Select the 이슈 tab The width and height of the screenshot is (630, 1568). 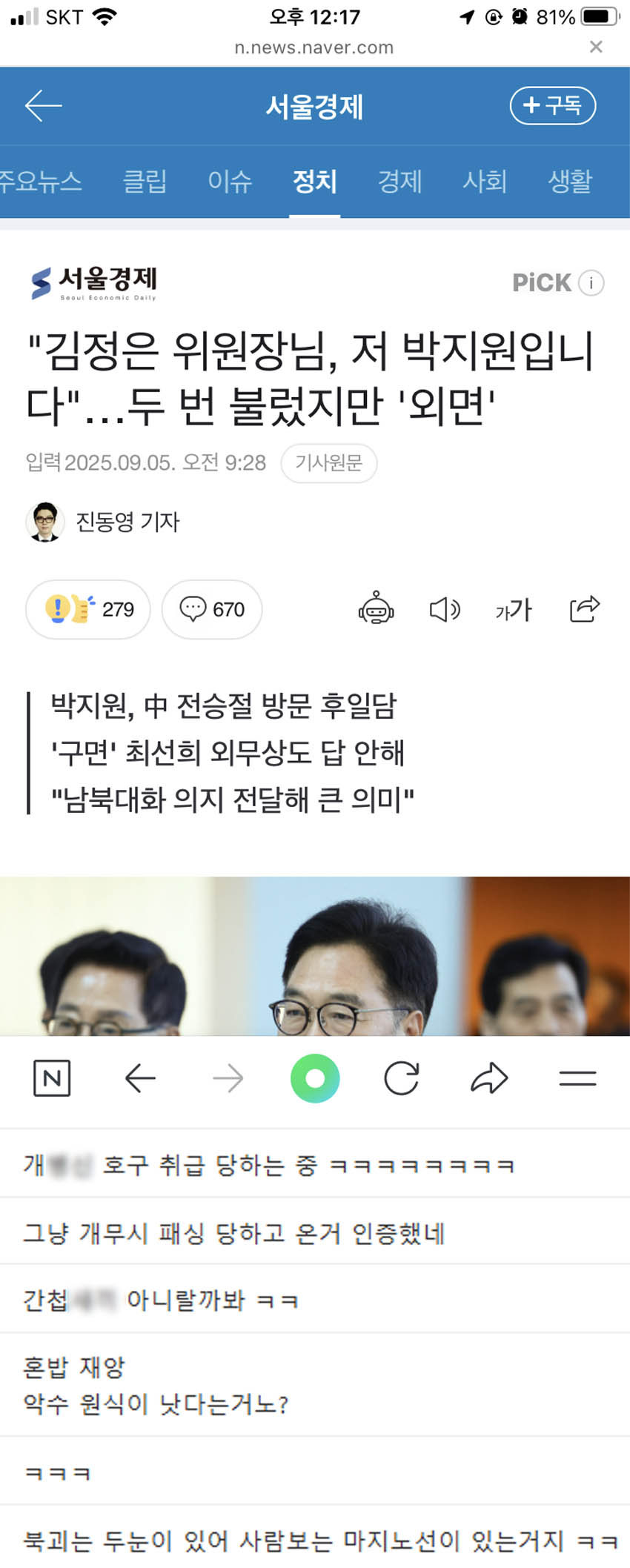coord(230,181)
